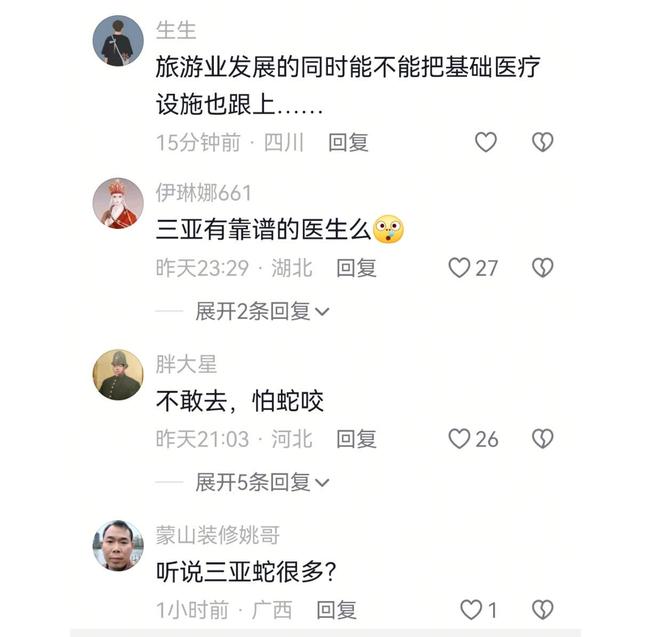Dislike 伊琳娜661's comment
660x637 pixels.
point(542,268)
